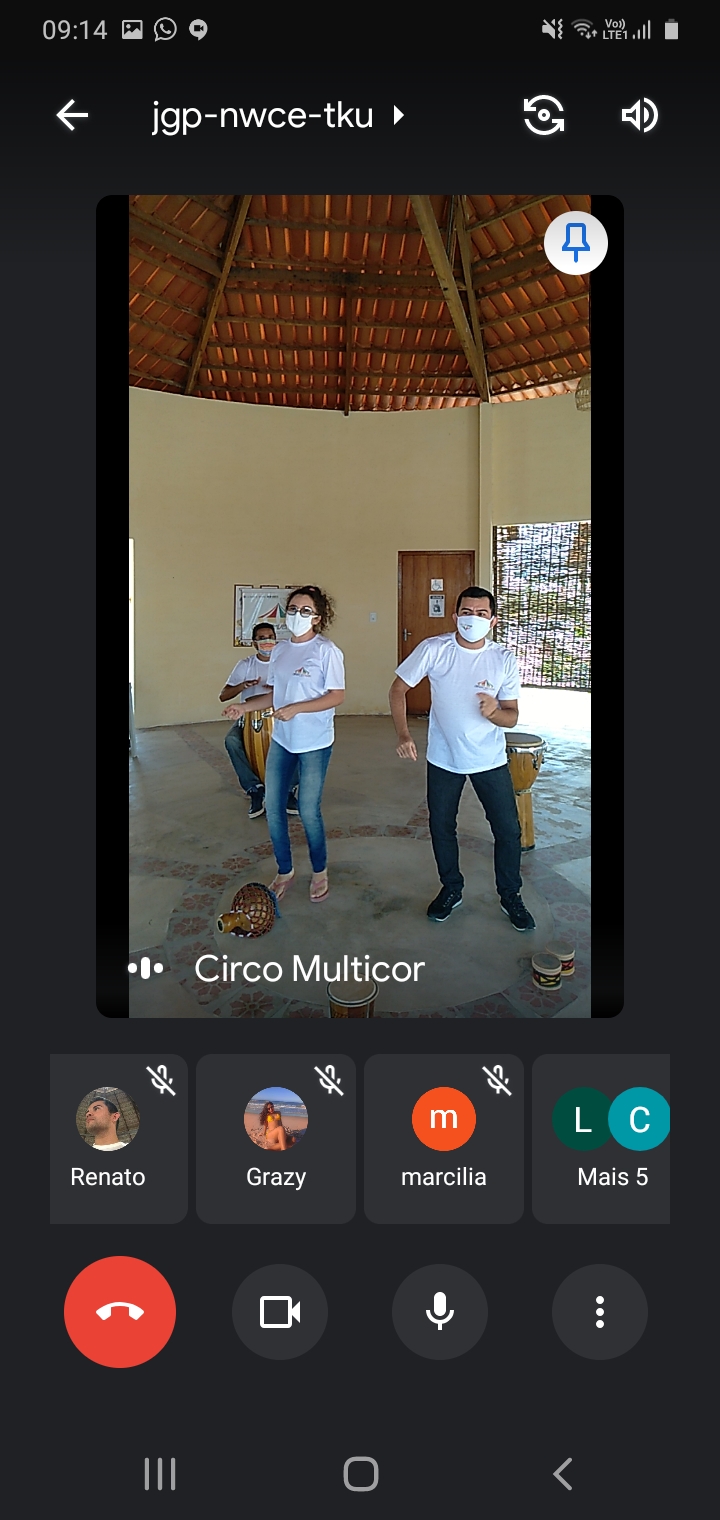Select marcilia's participant tile
Screen dimensions: 720x1520
pyautogui.click(x=443, y=1138)
